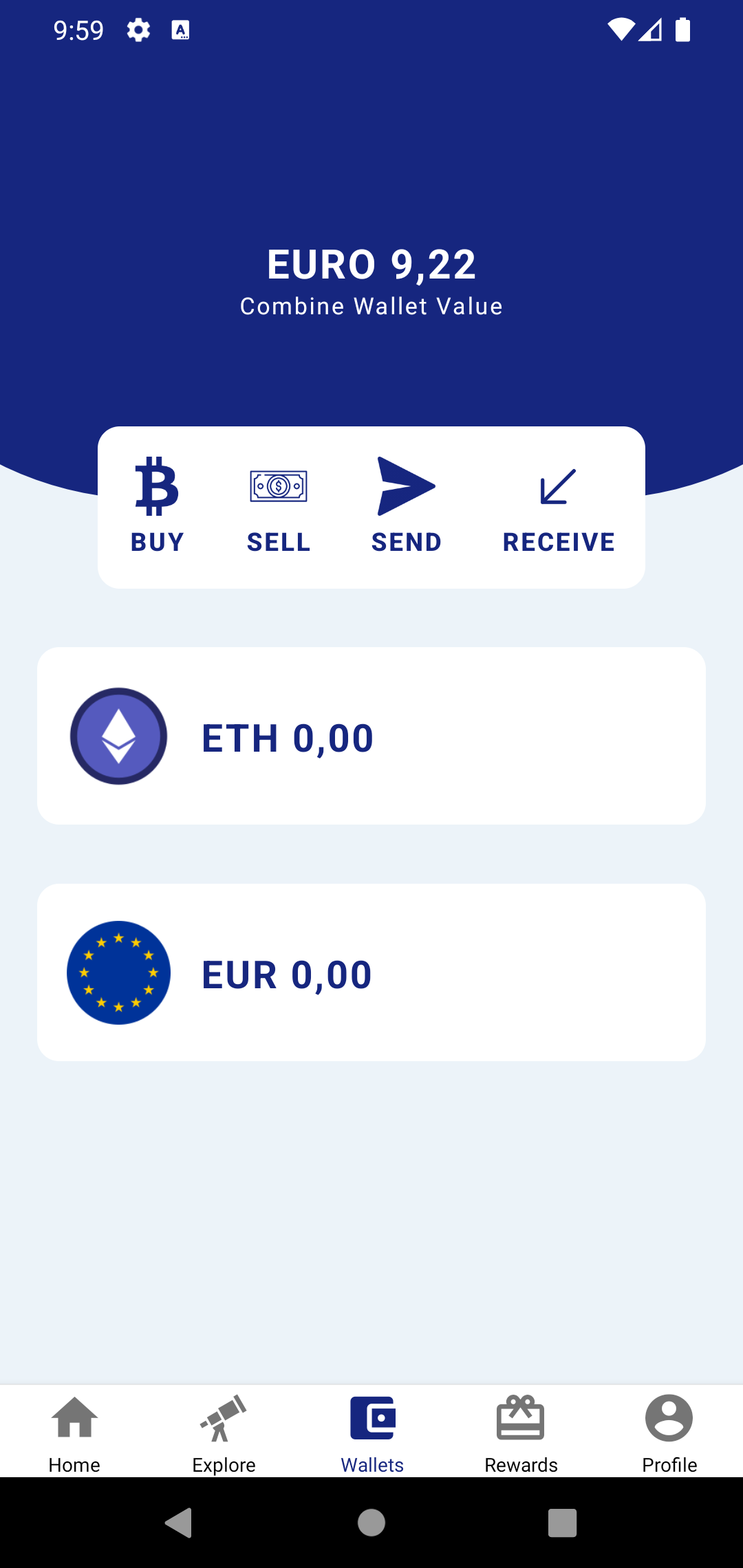Image resolution: width=743 pixels, height=1568 pixels.
Task: Tap the system home button
Action: pyautogui.click(x=371, y=1523)
